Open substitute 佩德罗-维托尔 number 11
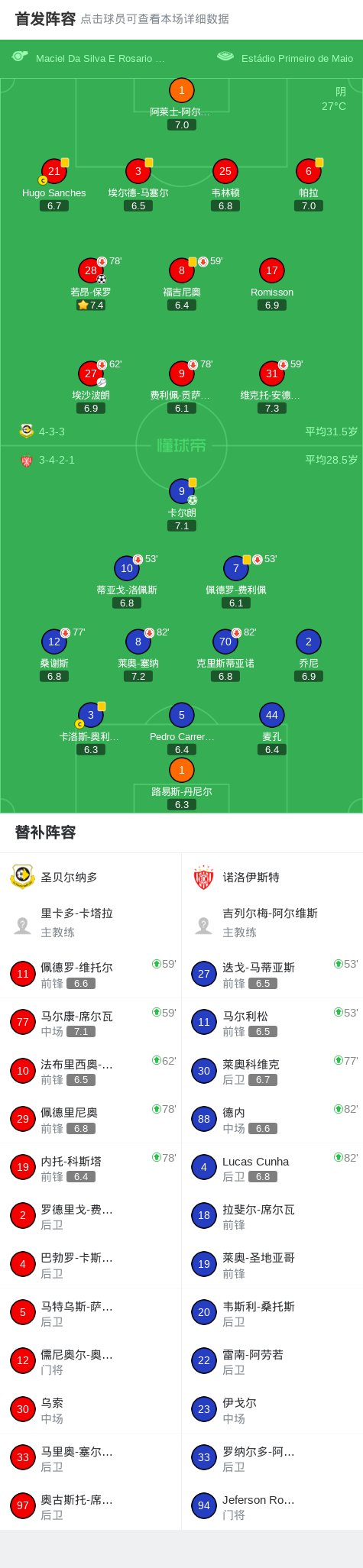Image resolution: width=363 pixels, height=1568 pixels. click(x=91, y=974)
